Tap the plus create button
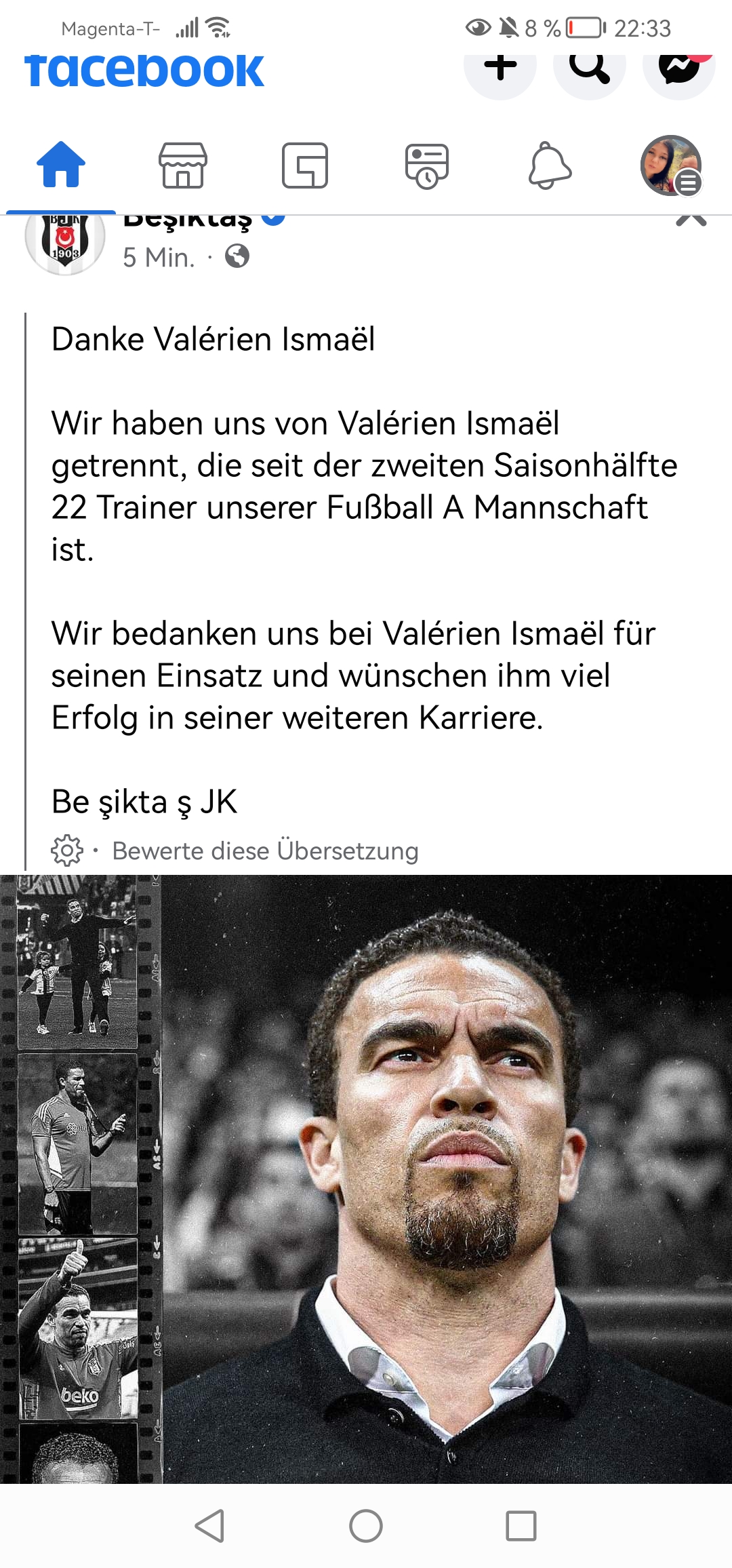Viewport: 732px width, 1568px height. [500, 68]
